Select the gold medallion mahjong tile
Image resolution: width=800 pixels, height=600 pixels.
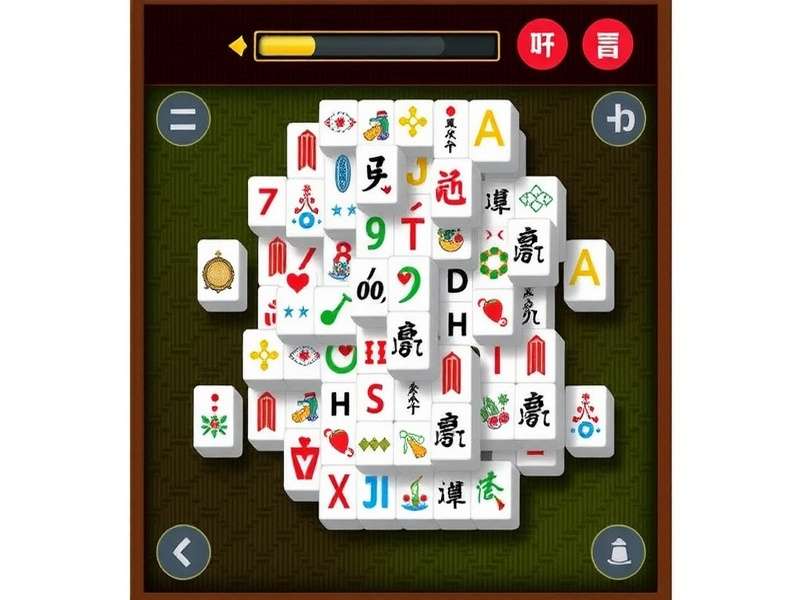[x=220, y=273]
